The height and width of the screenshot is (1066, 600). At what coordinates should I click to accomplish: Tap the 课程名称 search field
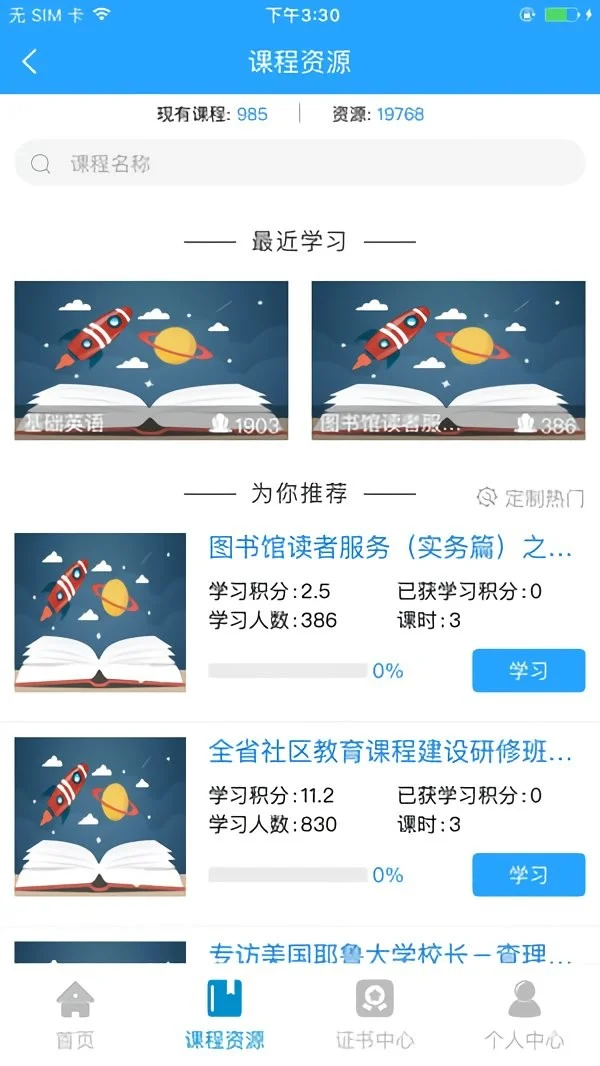pos(300,163)
